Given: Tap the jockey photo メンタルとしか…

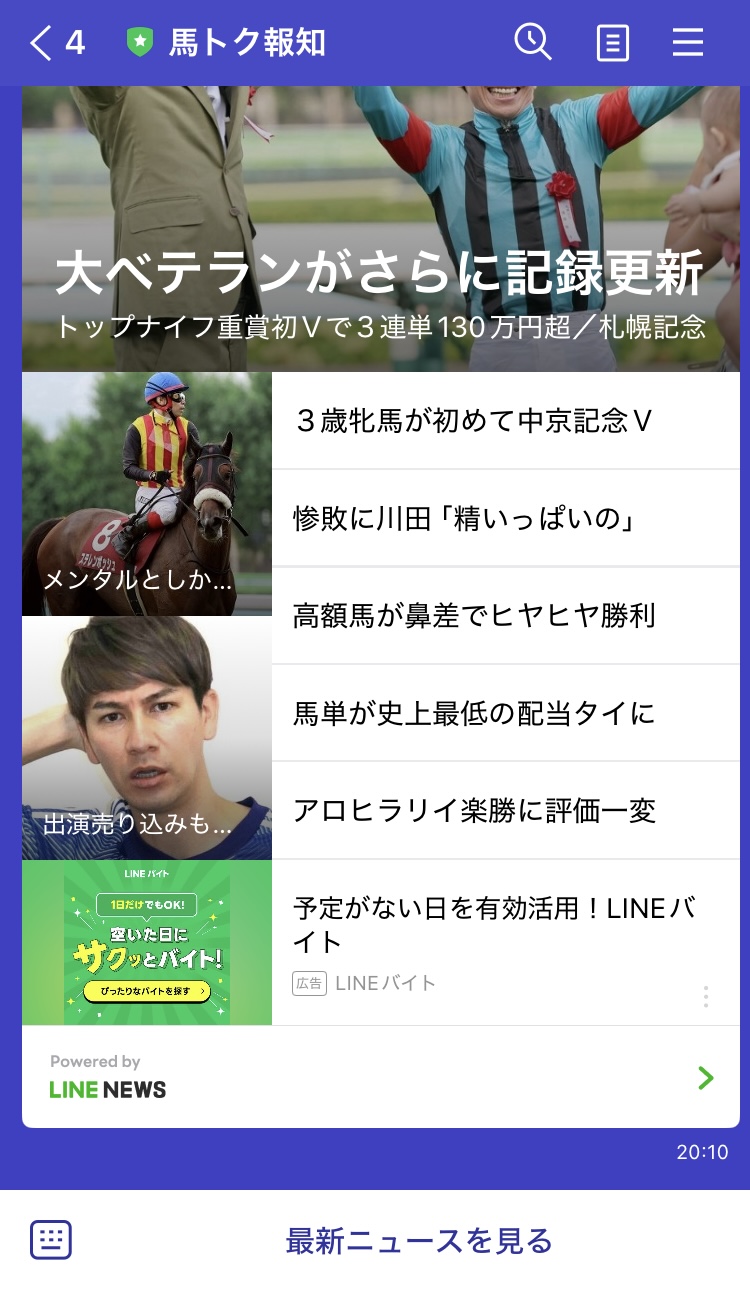Looking at the screenshot, I should (x=147, y=494).
